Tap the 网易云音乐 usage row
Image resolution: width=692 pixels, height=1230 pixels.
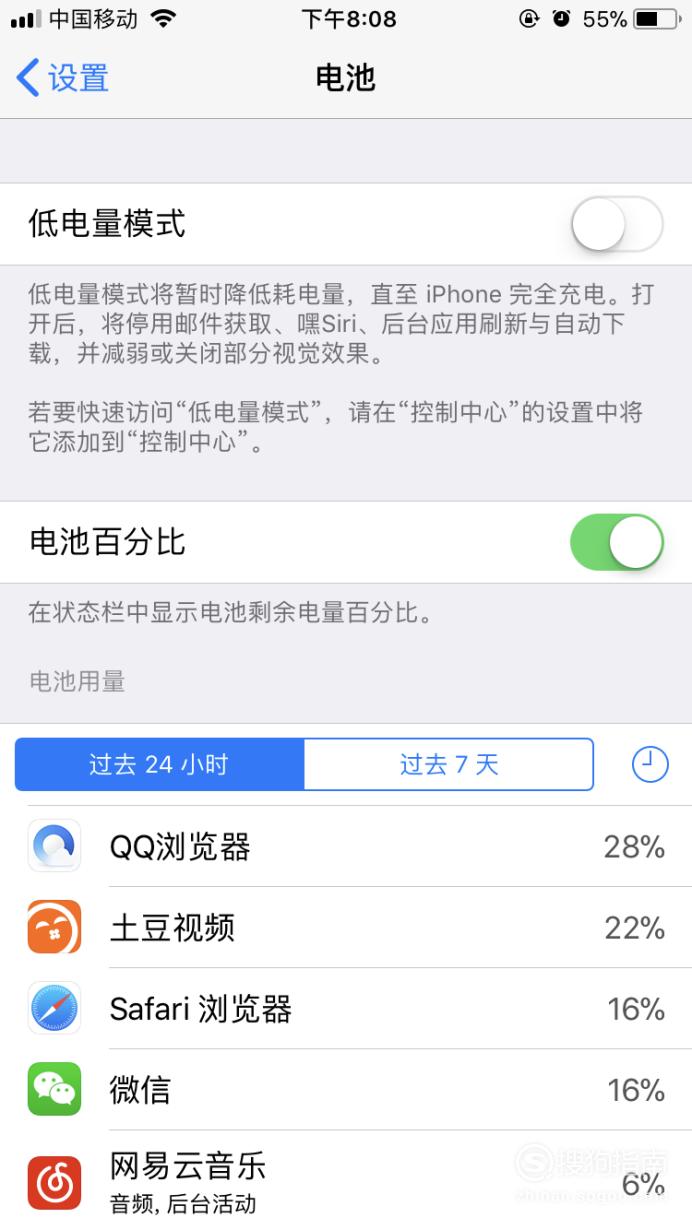[346, 1181]
